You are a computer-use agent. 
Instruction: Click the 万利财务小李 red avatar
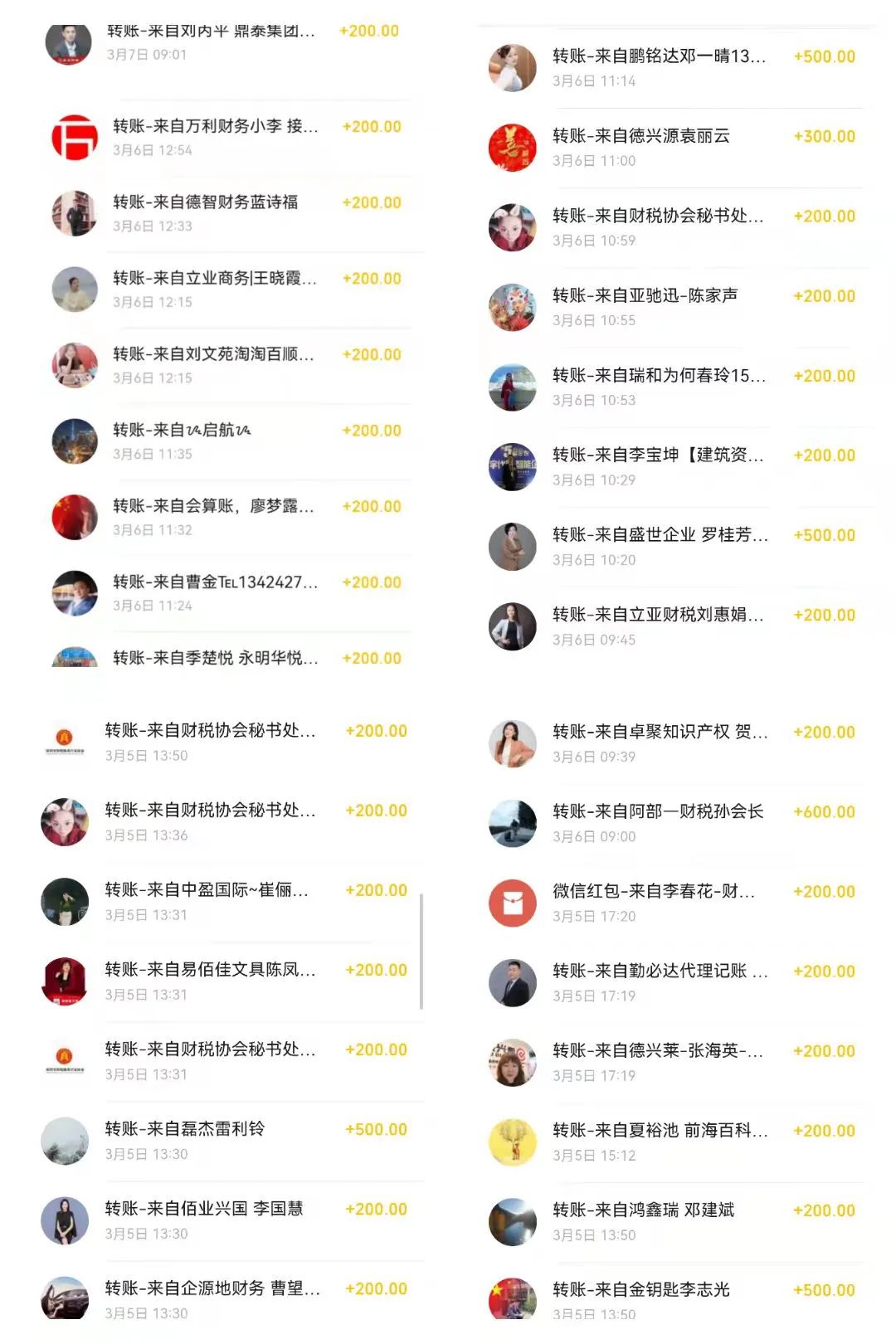[x=73, y=139]
